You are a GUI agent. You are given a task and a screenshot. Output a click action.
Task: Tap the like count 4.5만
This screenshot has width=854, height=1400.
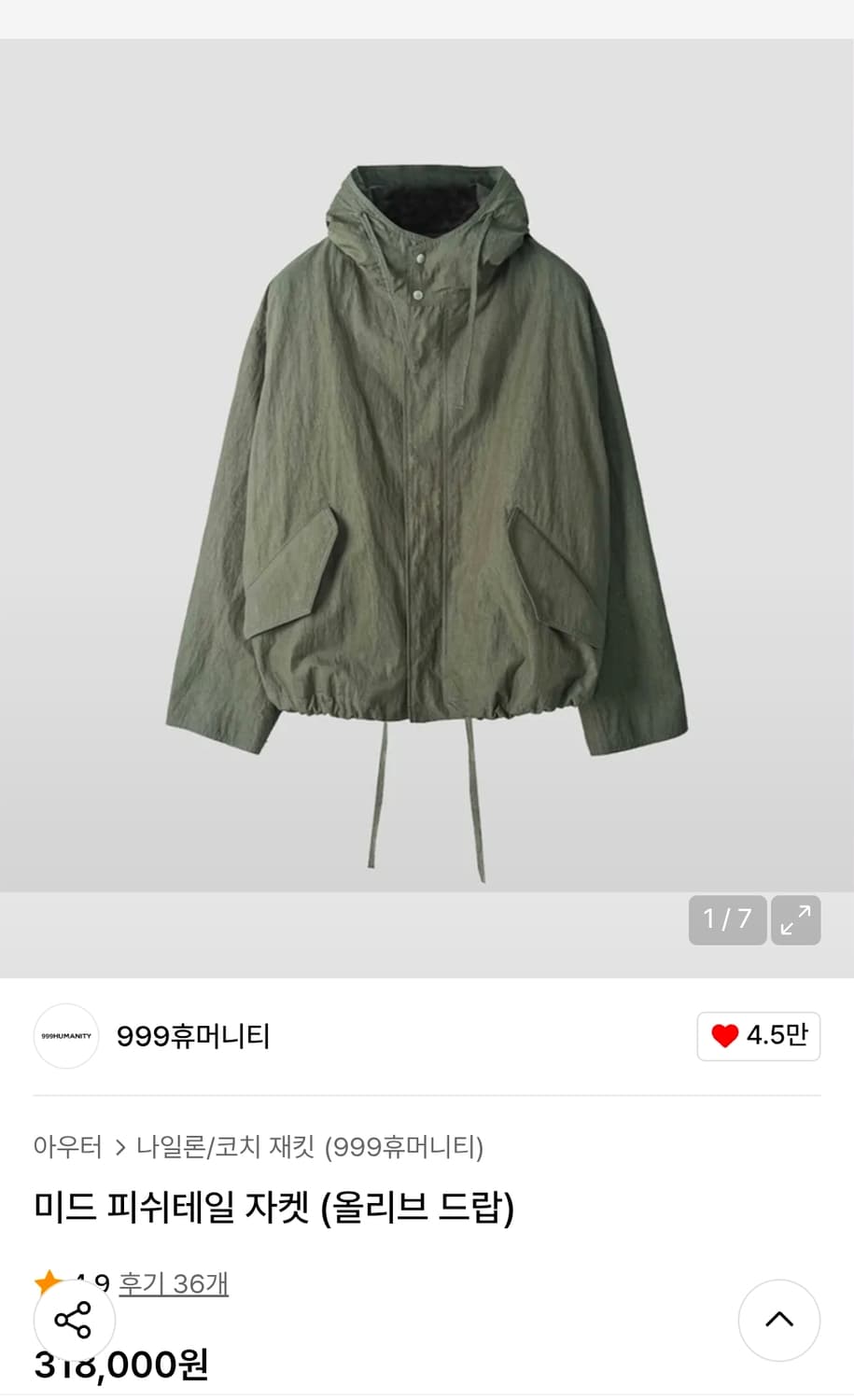point(778,1036)
